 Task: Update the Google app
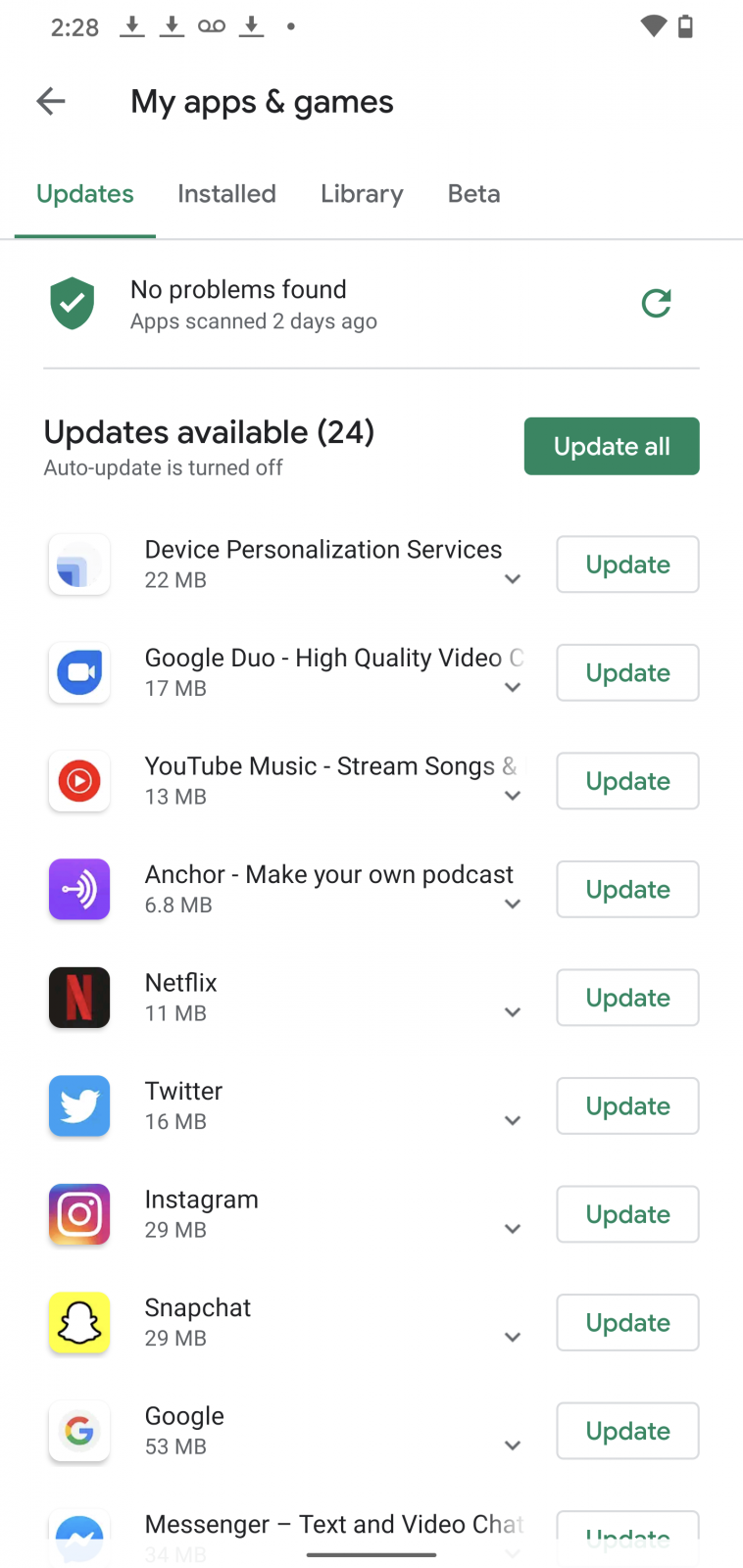click(627, 1431)
